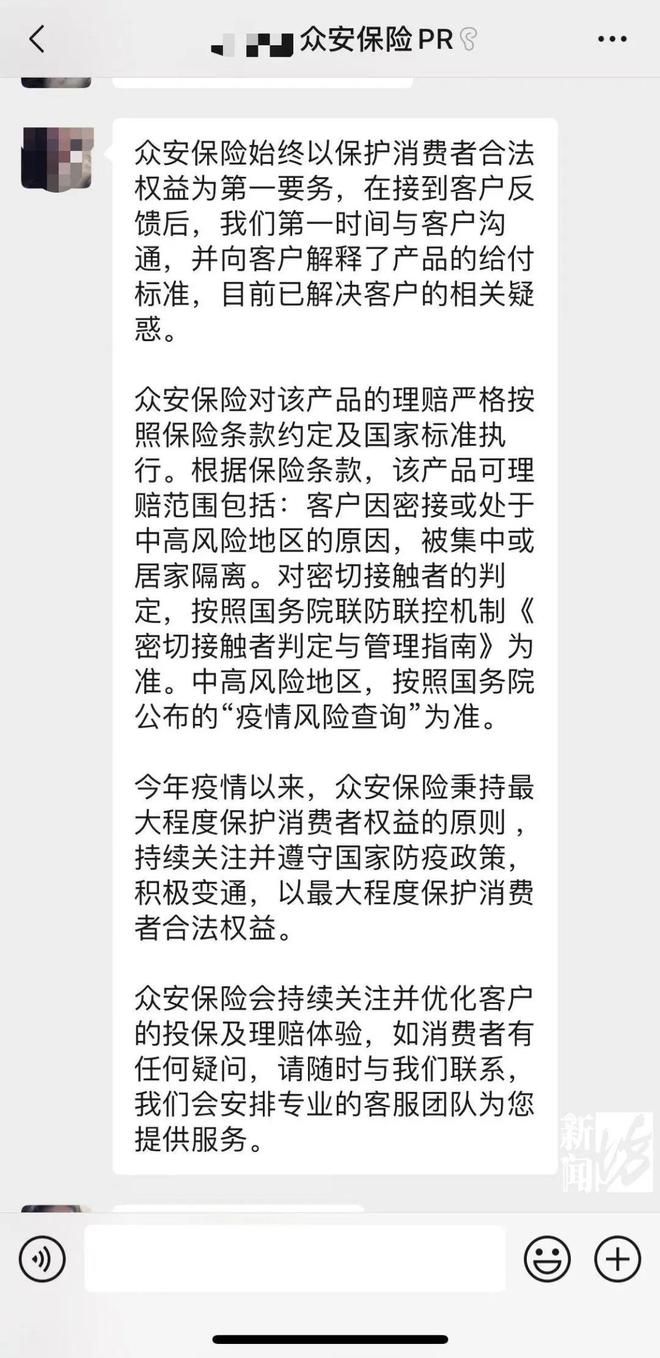Switch to voice message input
The height and width of the screenshot is (1358, 660).
tap(42, 1258)
